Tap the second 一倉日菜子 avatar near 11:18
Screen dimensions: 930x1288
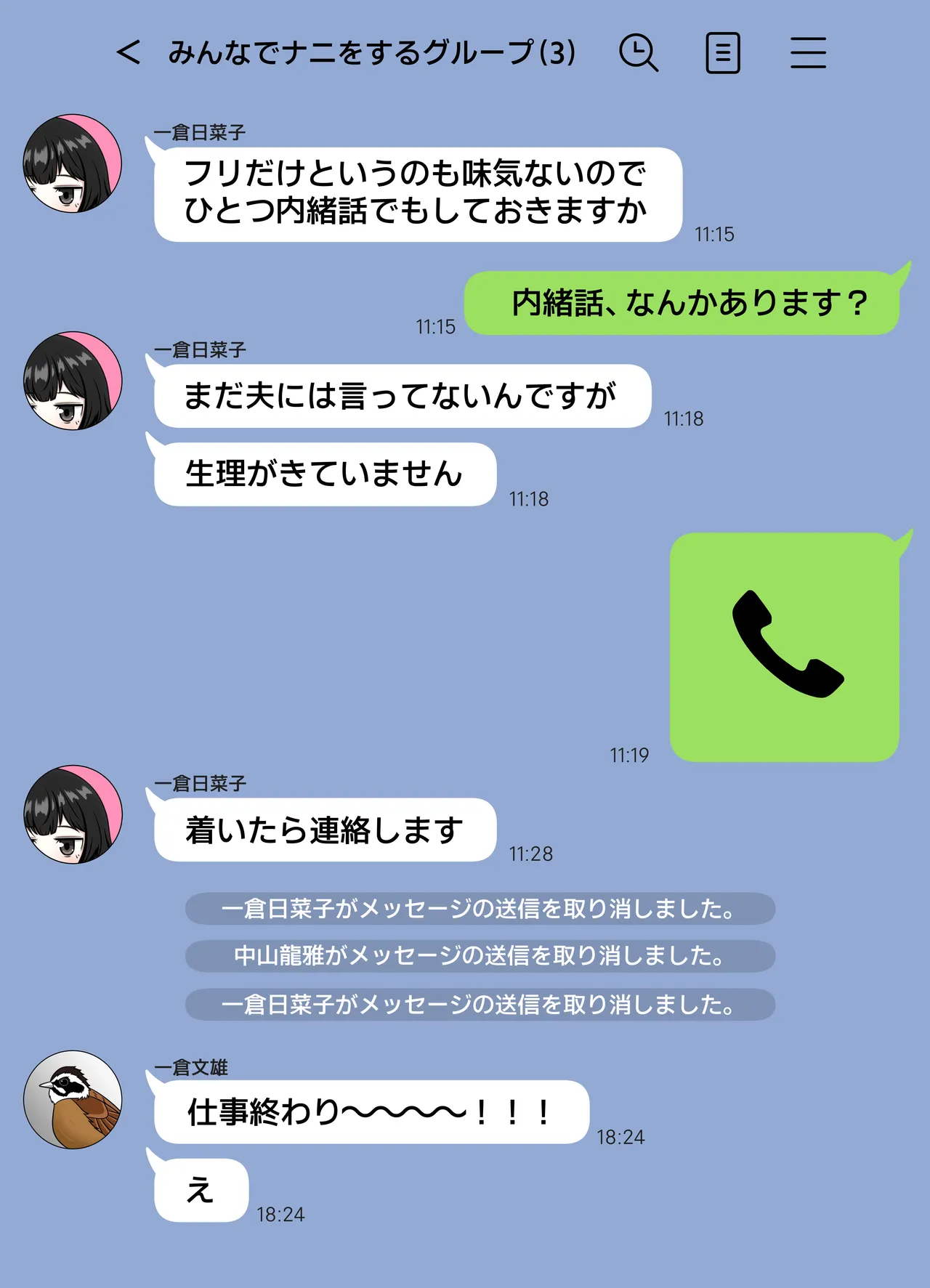click(73, 389)
